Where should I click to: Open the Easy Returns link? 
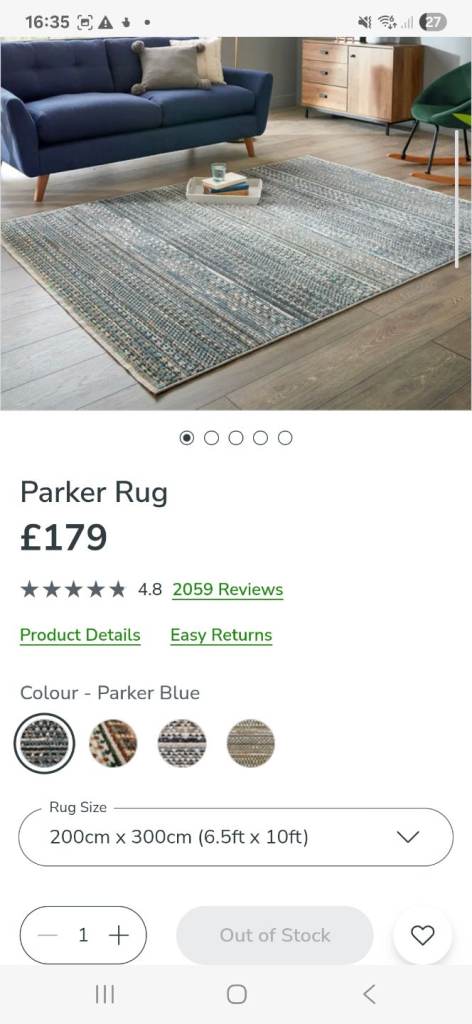tap(221, 635)
